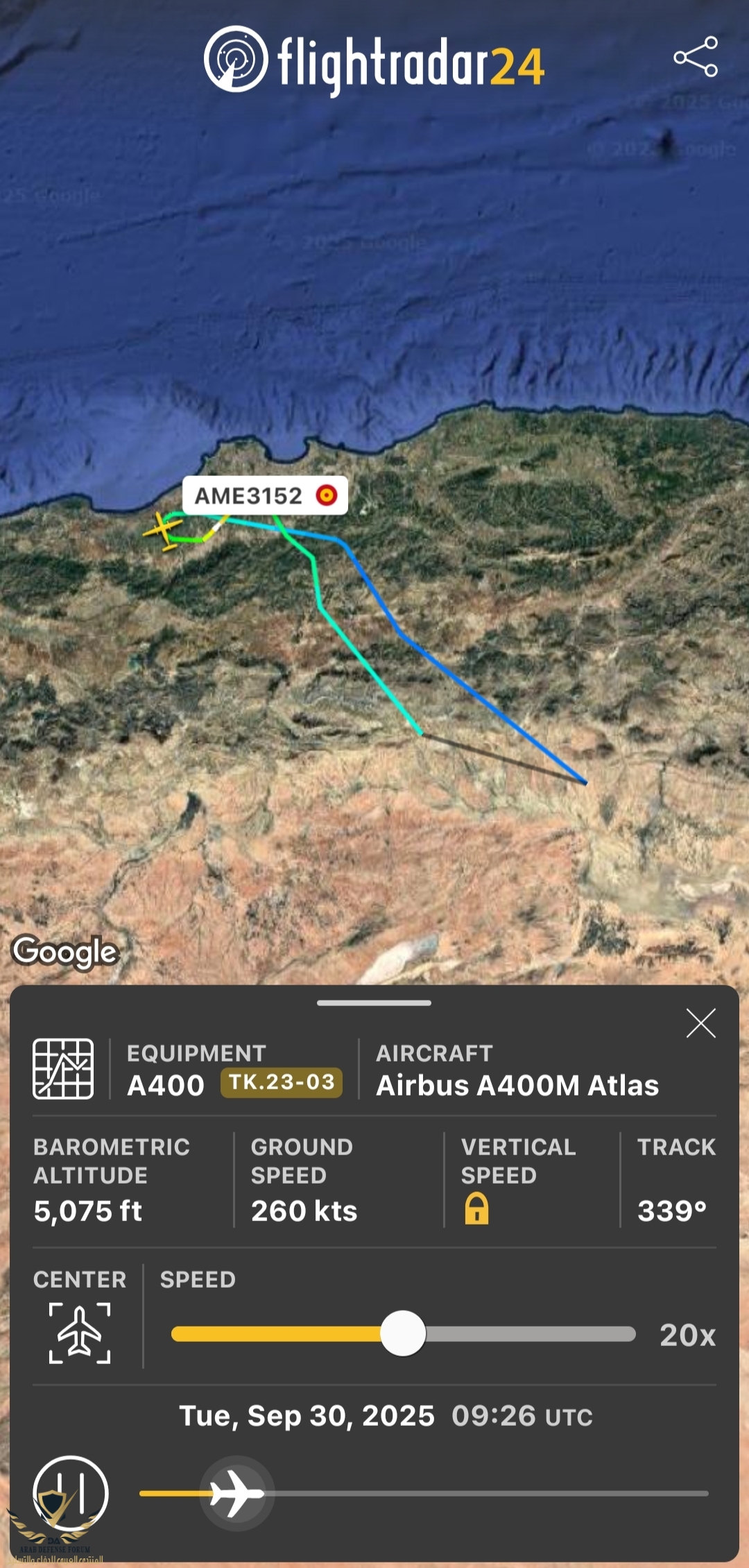Share this flight playback

coord(696,57)
